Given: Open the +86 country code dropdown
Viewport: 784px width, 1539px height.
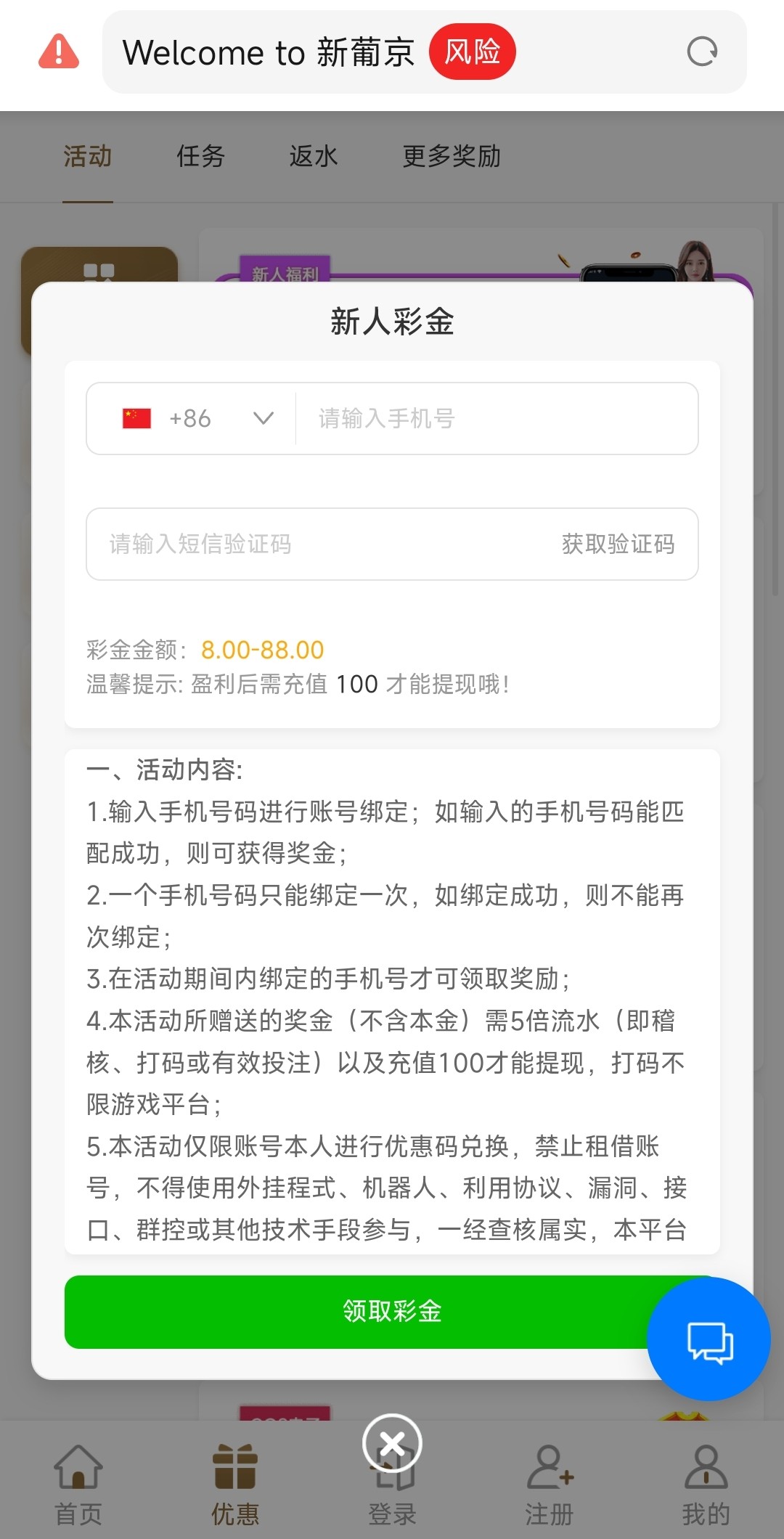Looking at the screenshot, I should click(197, 418).
